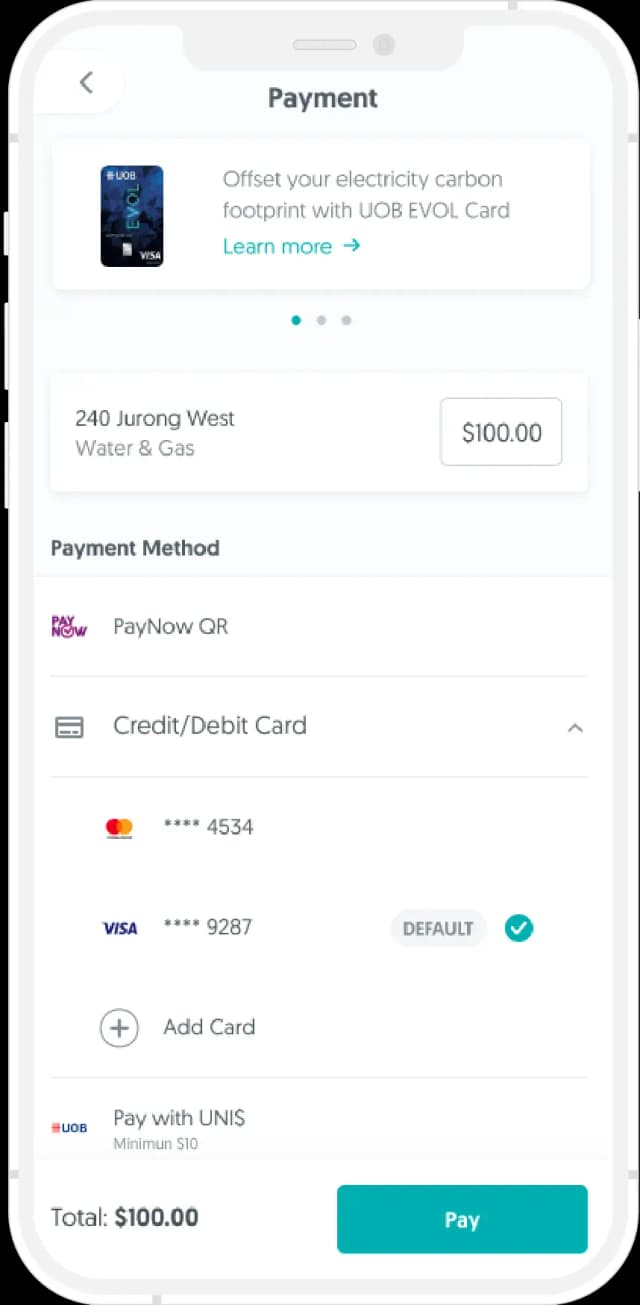Tap the Pay button

click(x=462, y=1219)
